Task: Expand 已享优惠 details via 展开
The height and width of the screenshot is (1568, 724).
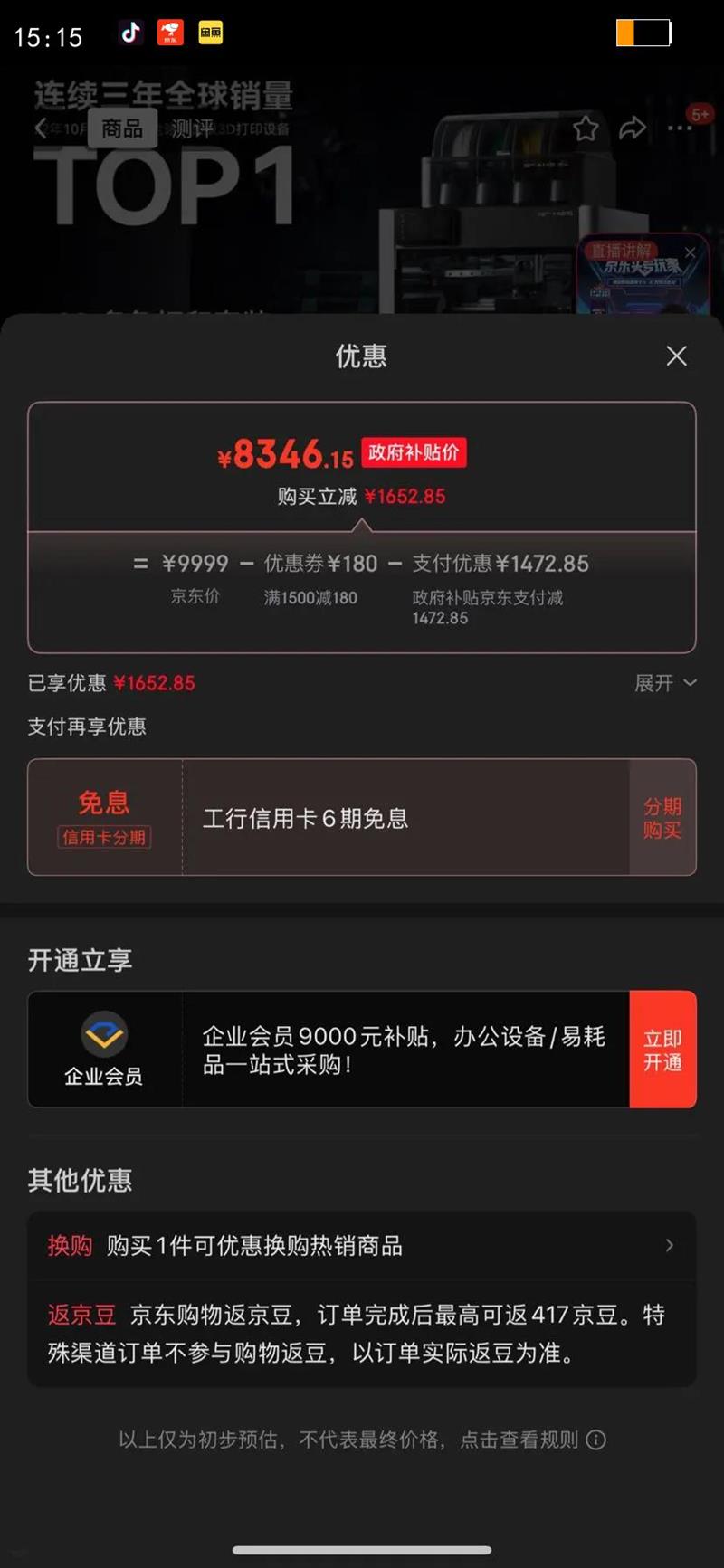Action: 666,683
